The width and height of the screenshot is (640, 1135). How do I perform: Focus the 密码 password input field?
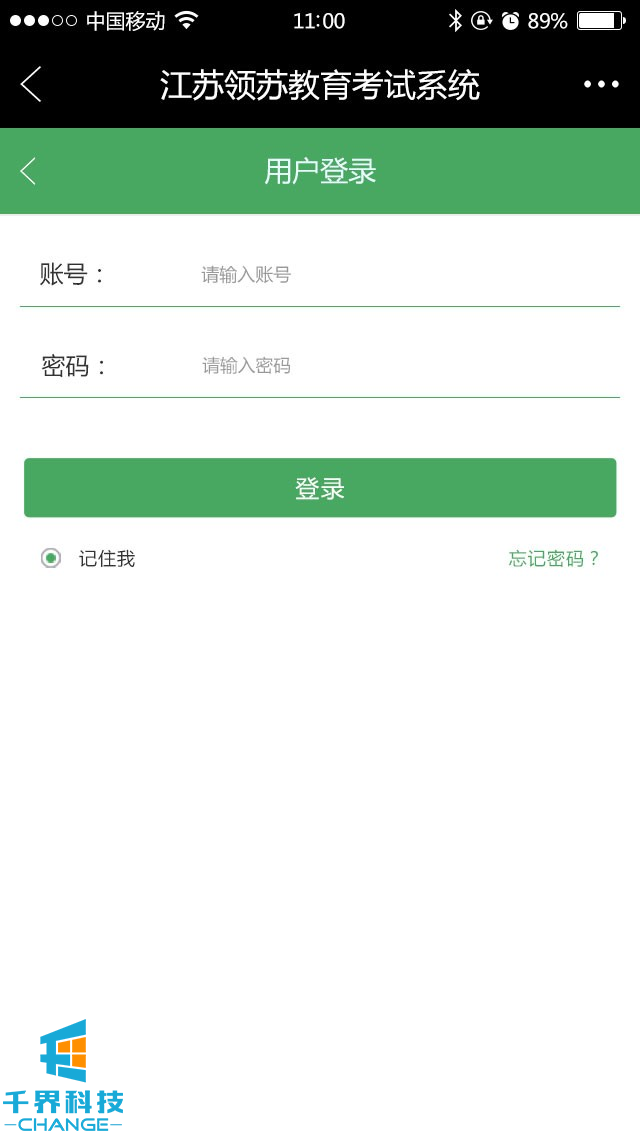[x=400, y=366]
